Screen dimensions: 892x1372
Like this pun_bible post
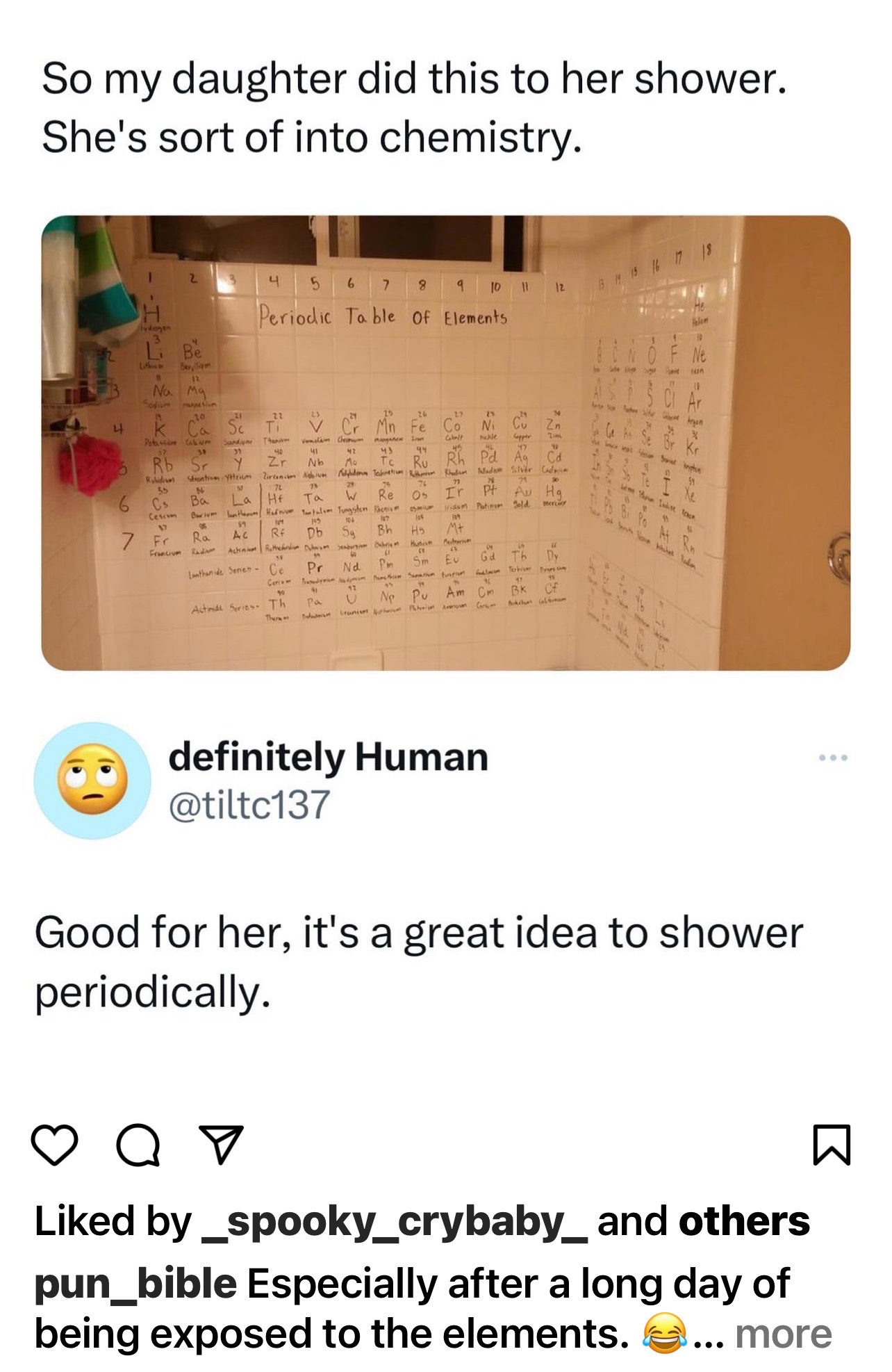click(x=58, y=1148)
